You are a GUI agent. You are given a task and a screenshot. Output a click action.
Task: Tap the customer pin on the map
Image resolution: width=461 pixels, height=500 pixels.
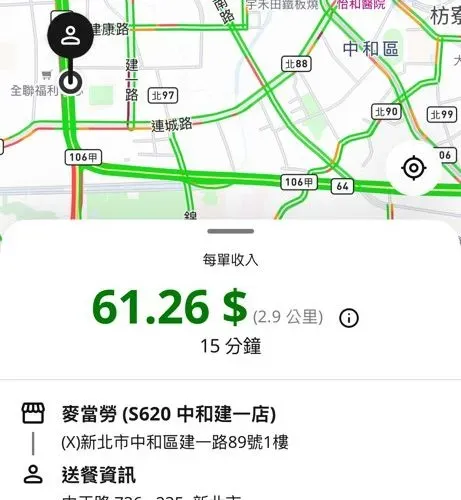coord(70,36)
